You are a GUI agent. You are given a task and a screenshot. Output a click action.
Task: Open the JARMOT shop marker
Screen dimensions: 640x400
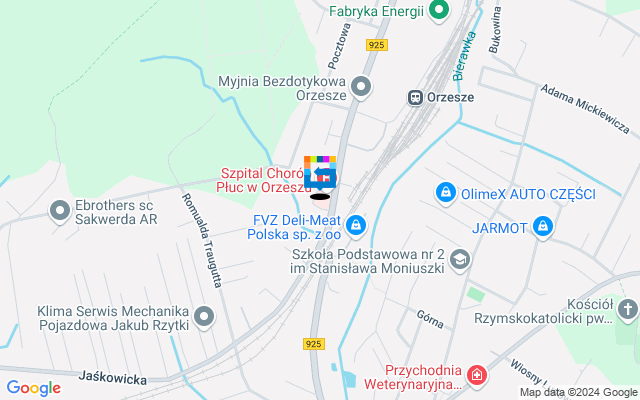tap(542, 227)
